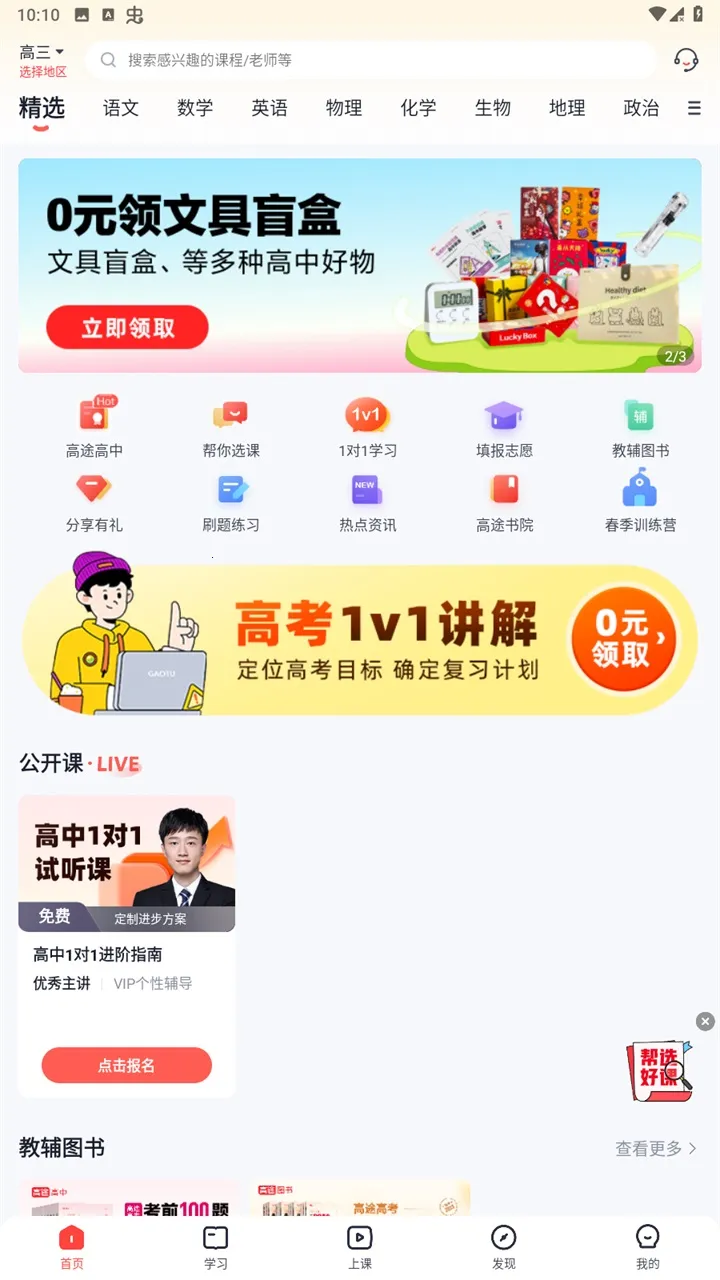720x1280 pixels.
Task: Tap the course and teacher search box
Action: coord(370,60)
